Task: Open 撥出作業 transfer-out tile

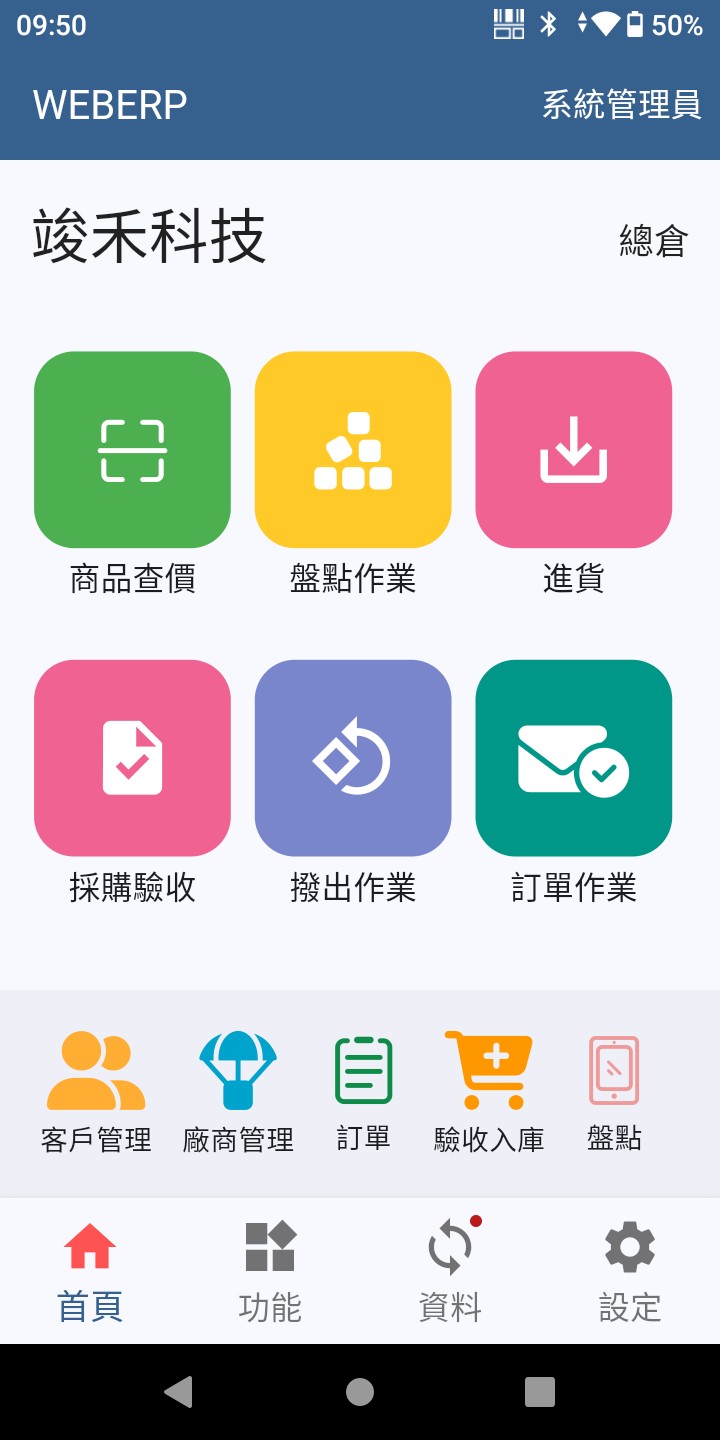Action: (x=353, y=758)
